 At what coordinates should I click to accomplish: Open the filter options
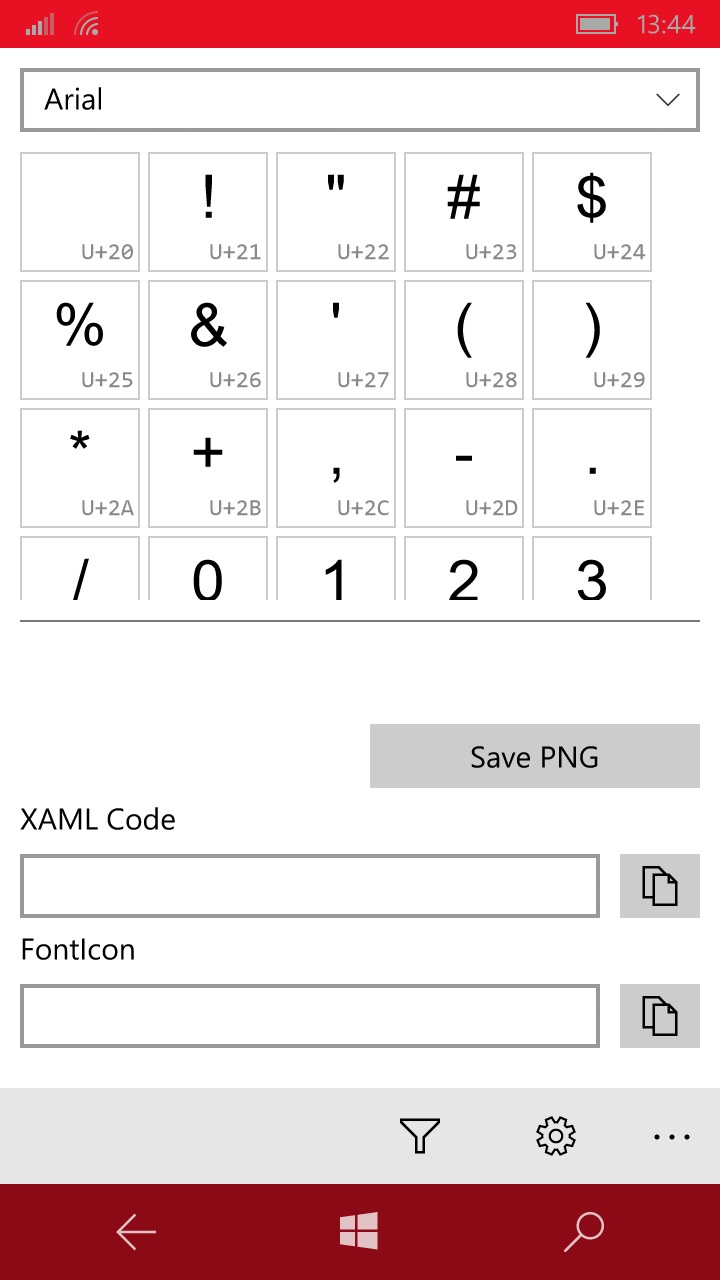point(420,1136)
